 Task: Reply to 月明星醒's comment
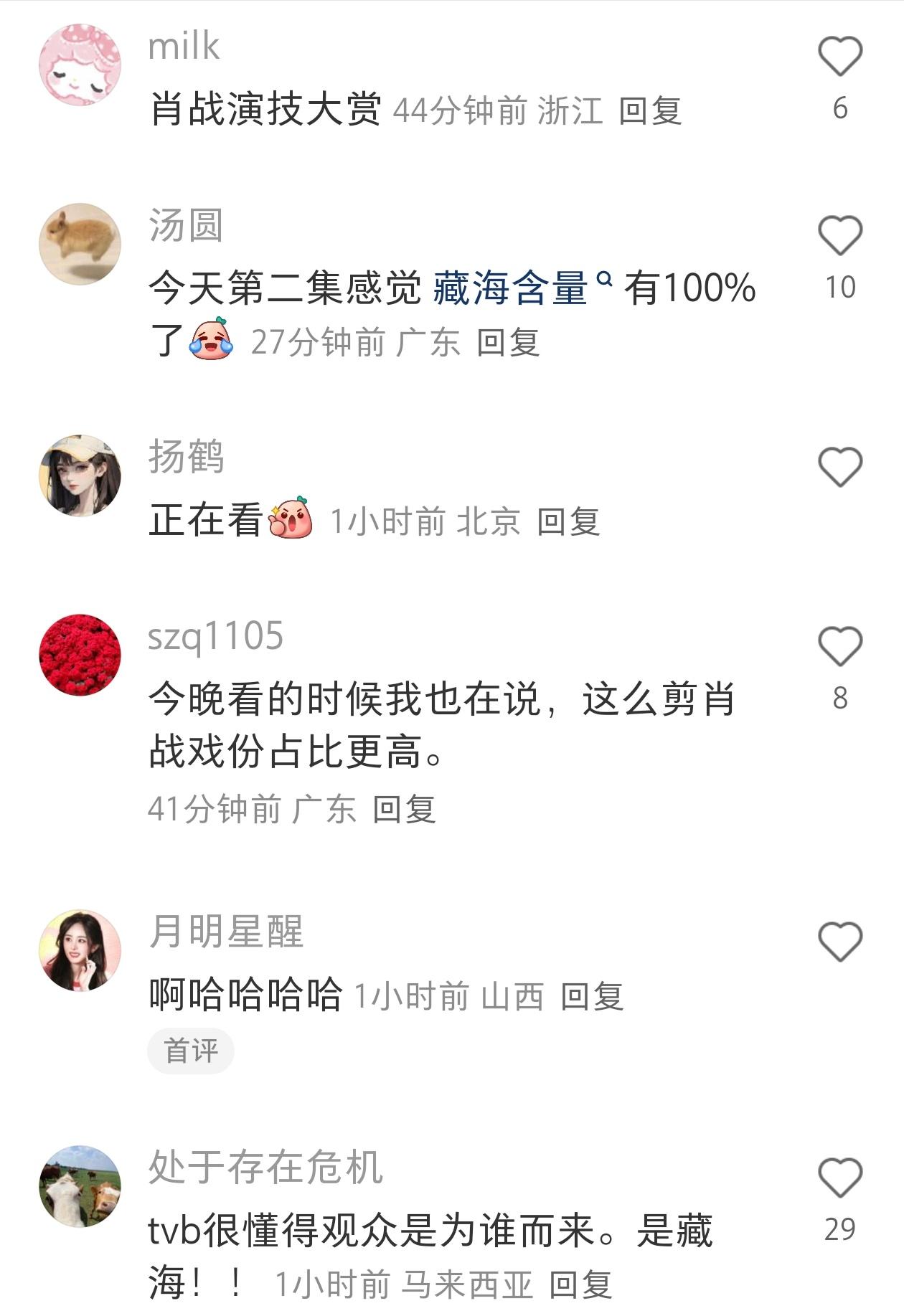(592, 997)
